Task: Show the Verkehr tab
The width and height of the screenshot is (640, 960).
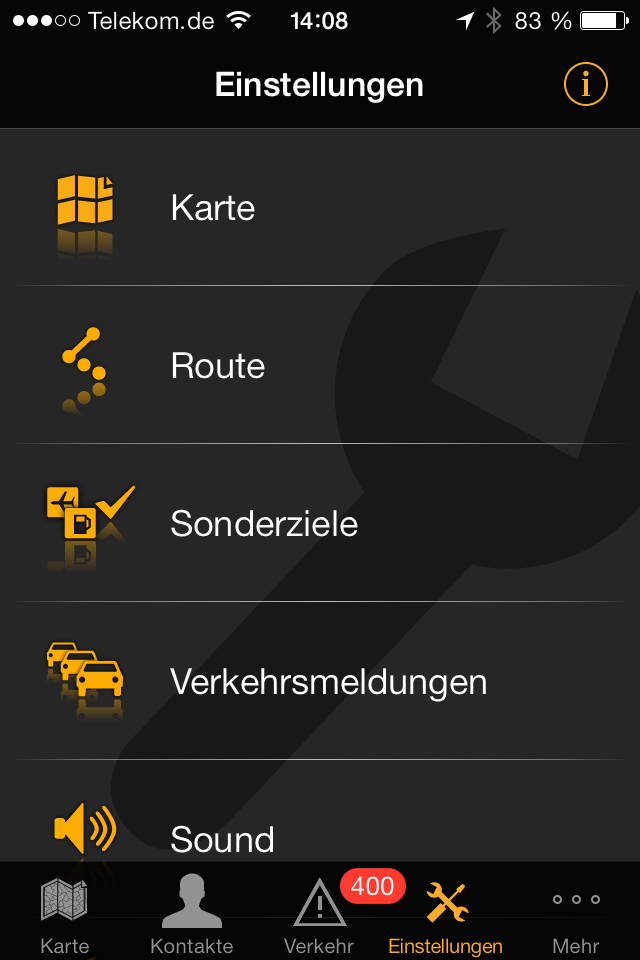Action: pyautogui.click(x=320, y=913)
